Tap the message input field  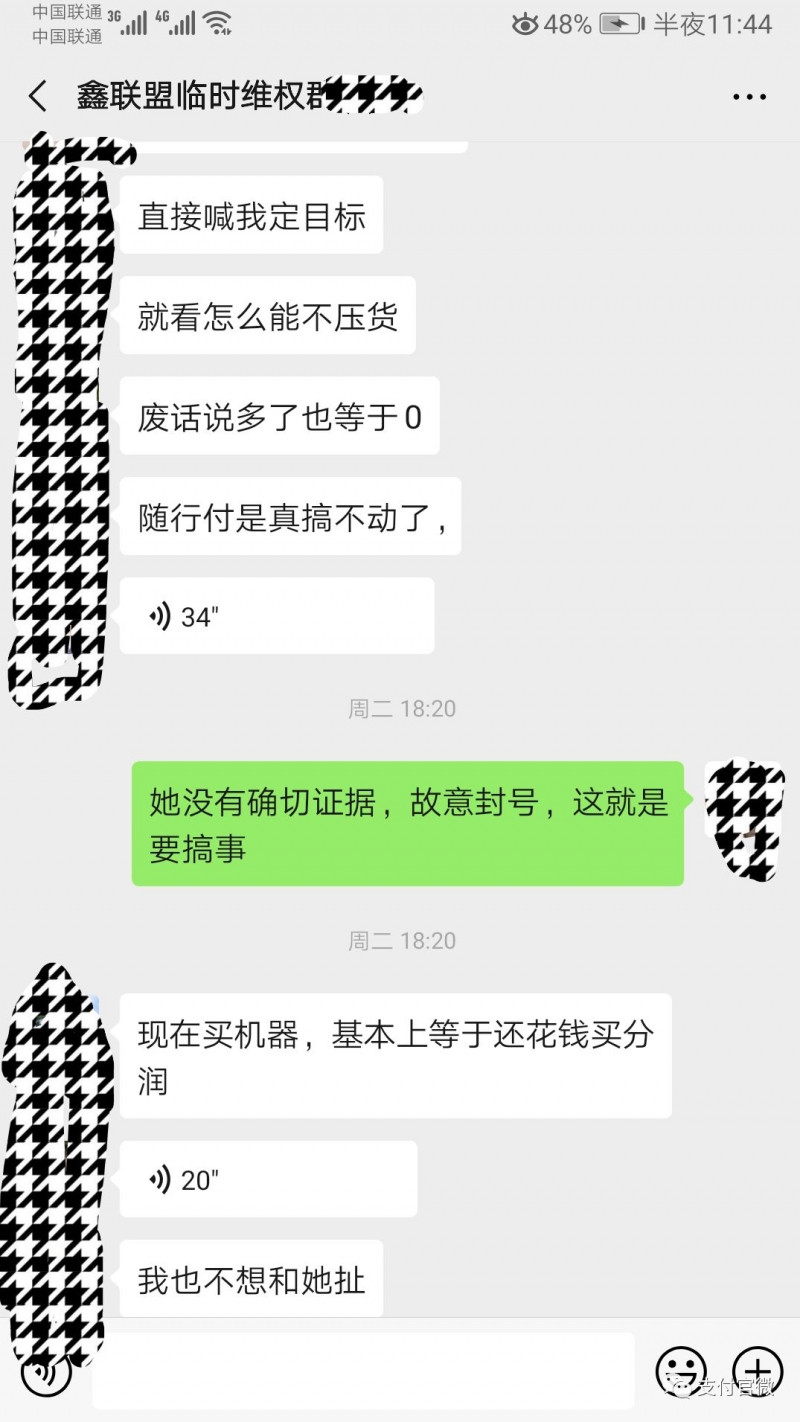pyautogui.click(x=363, y=1371)
